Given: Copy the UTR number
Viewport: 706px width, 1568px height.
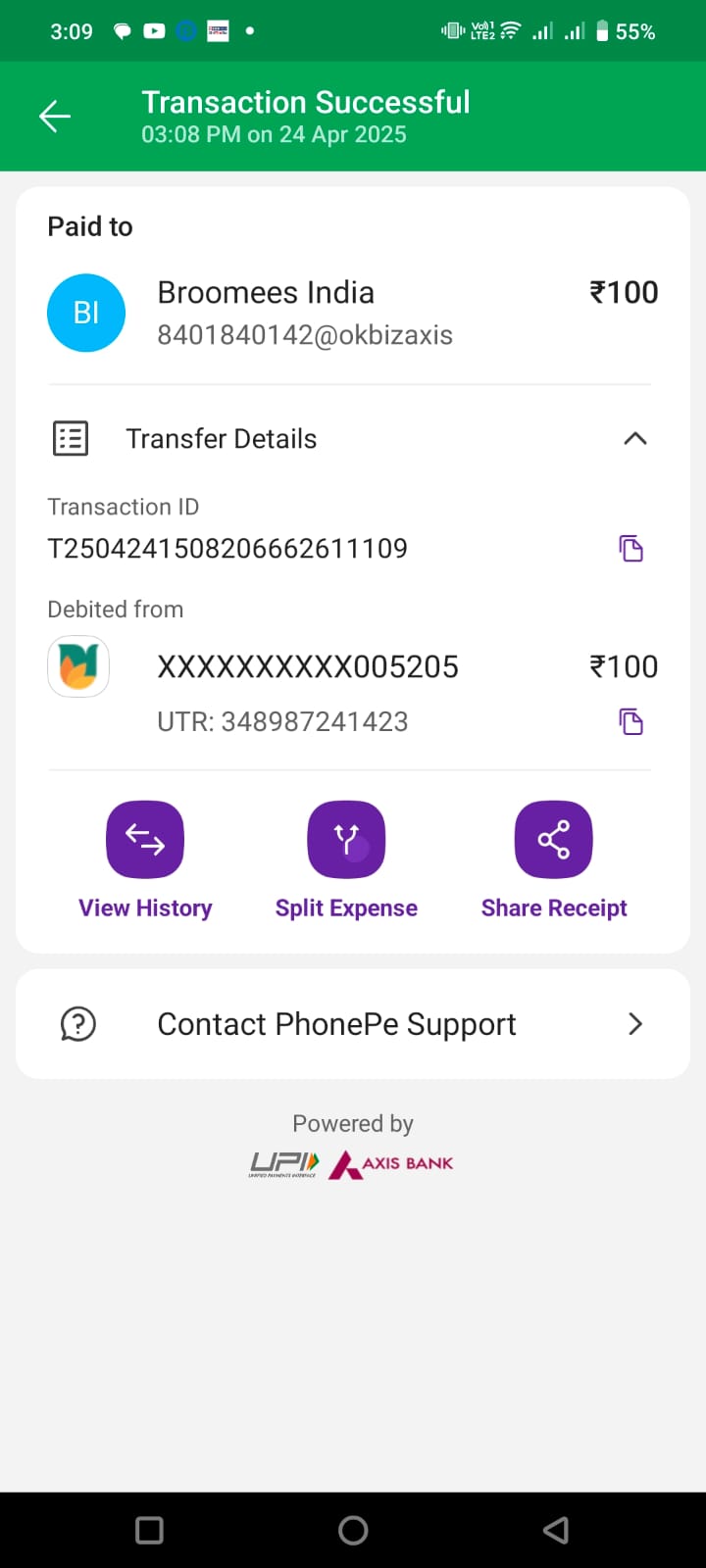Looking at the screenshot, I should click(630, 722).
